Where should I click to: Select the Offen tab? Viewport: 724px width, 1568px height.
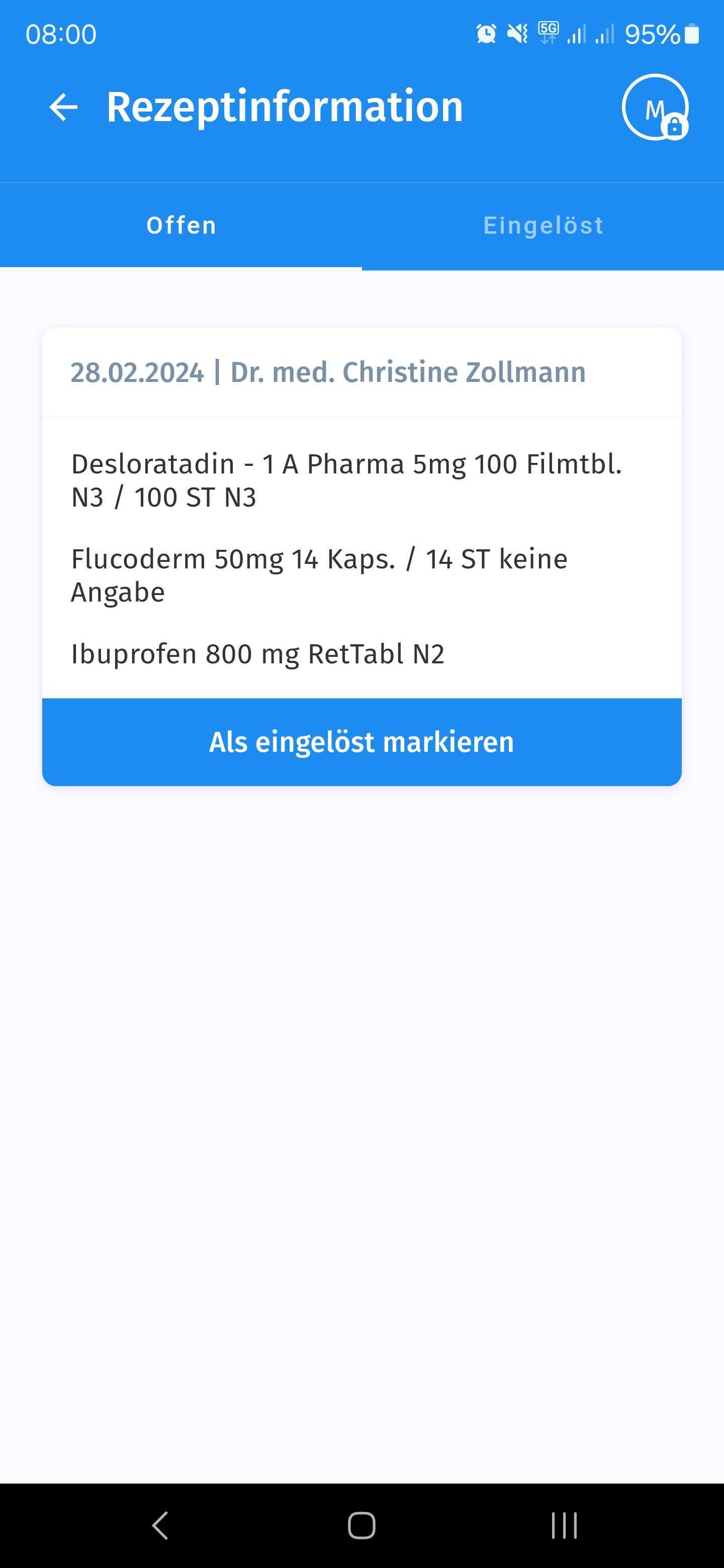(x=181, y=226)
